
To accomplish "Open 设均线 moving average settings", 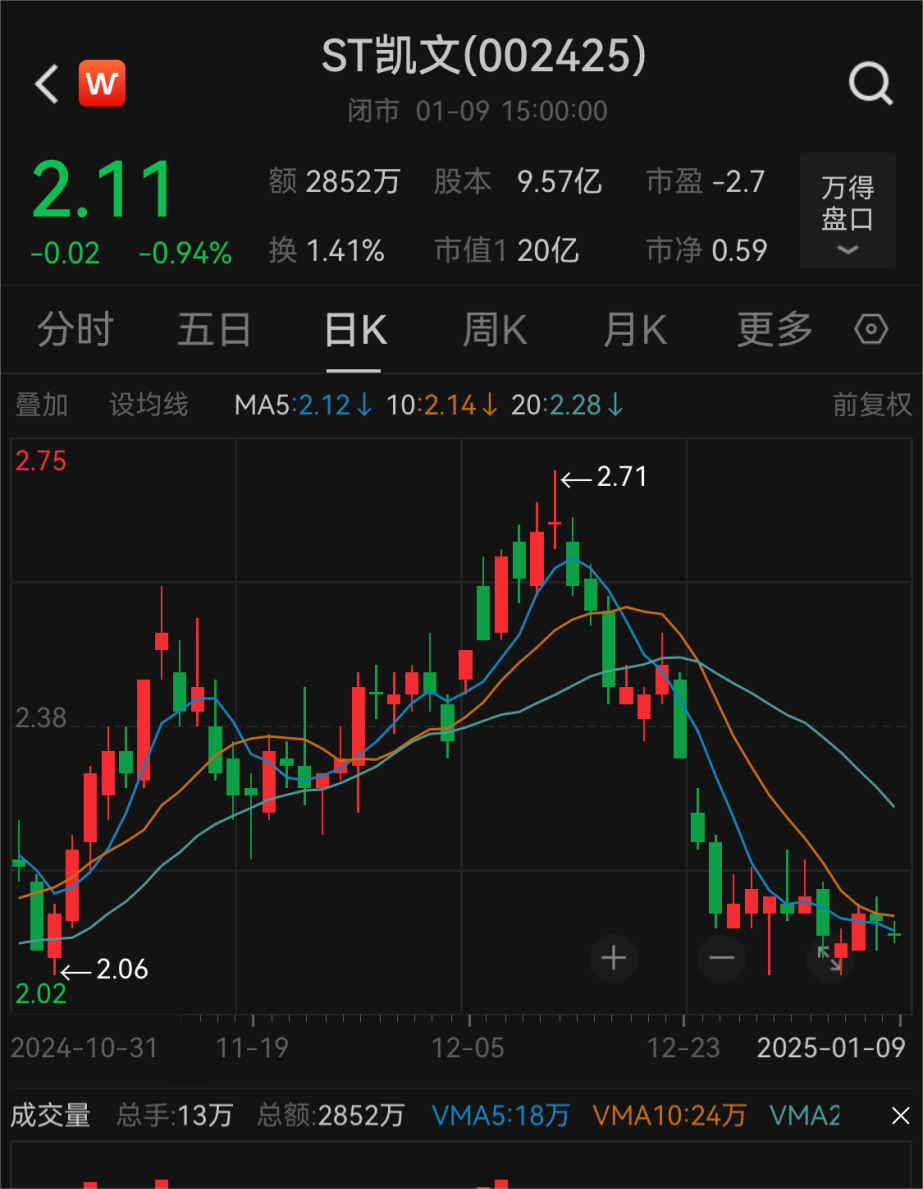I will coord(148,405).
